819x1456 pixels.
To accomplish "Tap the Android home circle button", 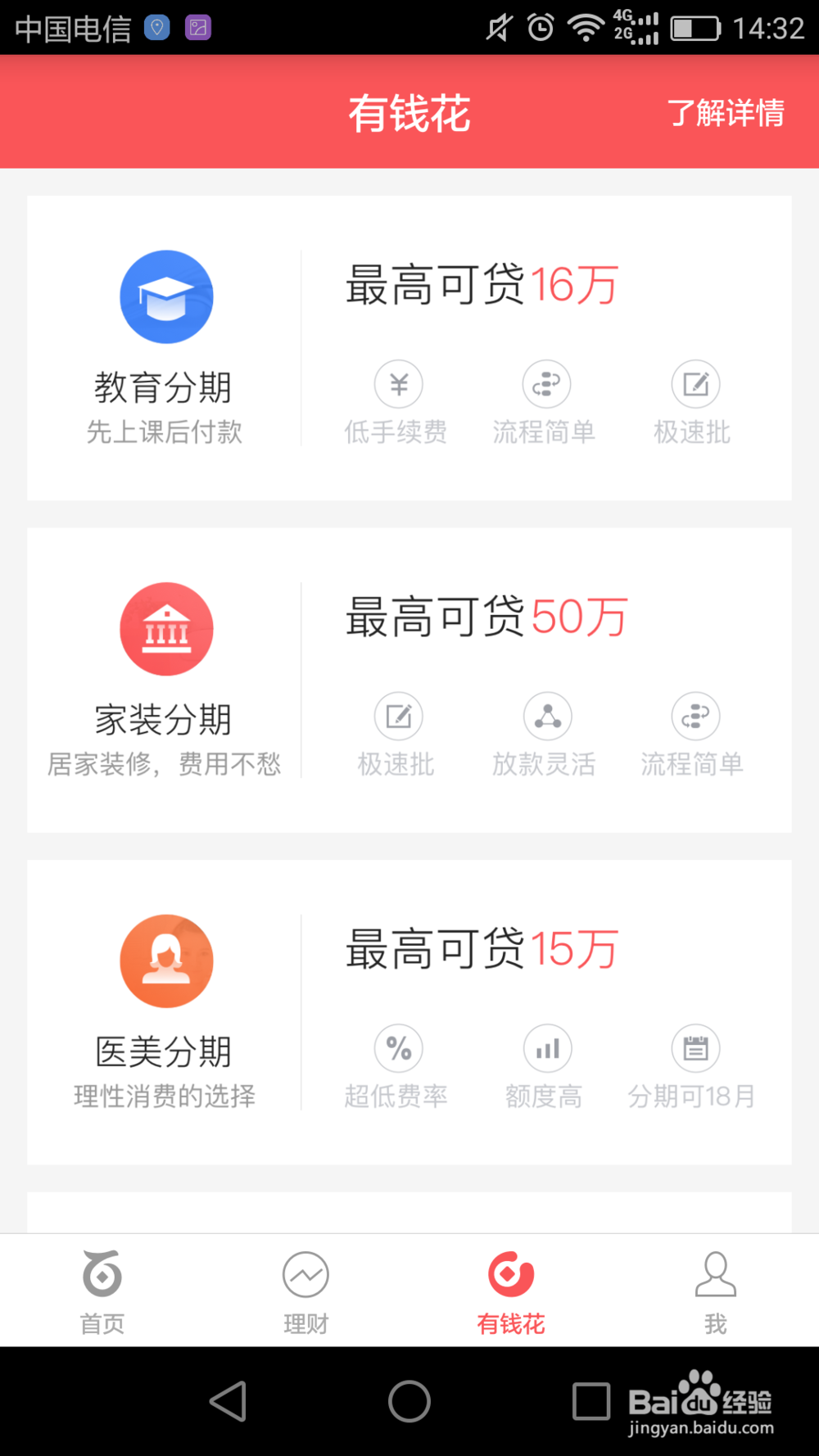I will [x=409, y=1400].
